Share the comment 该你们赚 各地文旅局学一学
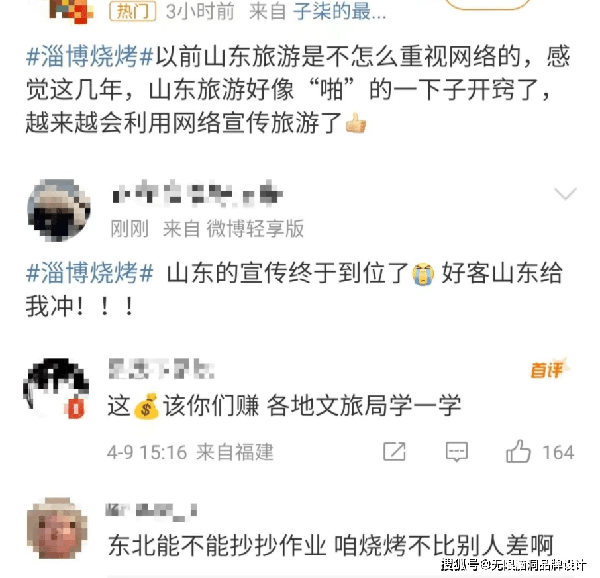This screenshot has width=600, height=578. pyautogui.click(x=394, y=452)
